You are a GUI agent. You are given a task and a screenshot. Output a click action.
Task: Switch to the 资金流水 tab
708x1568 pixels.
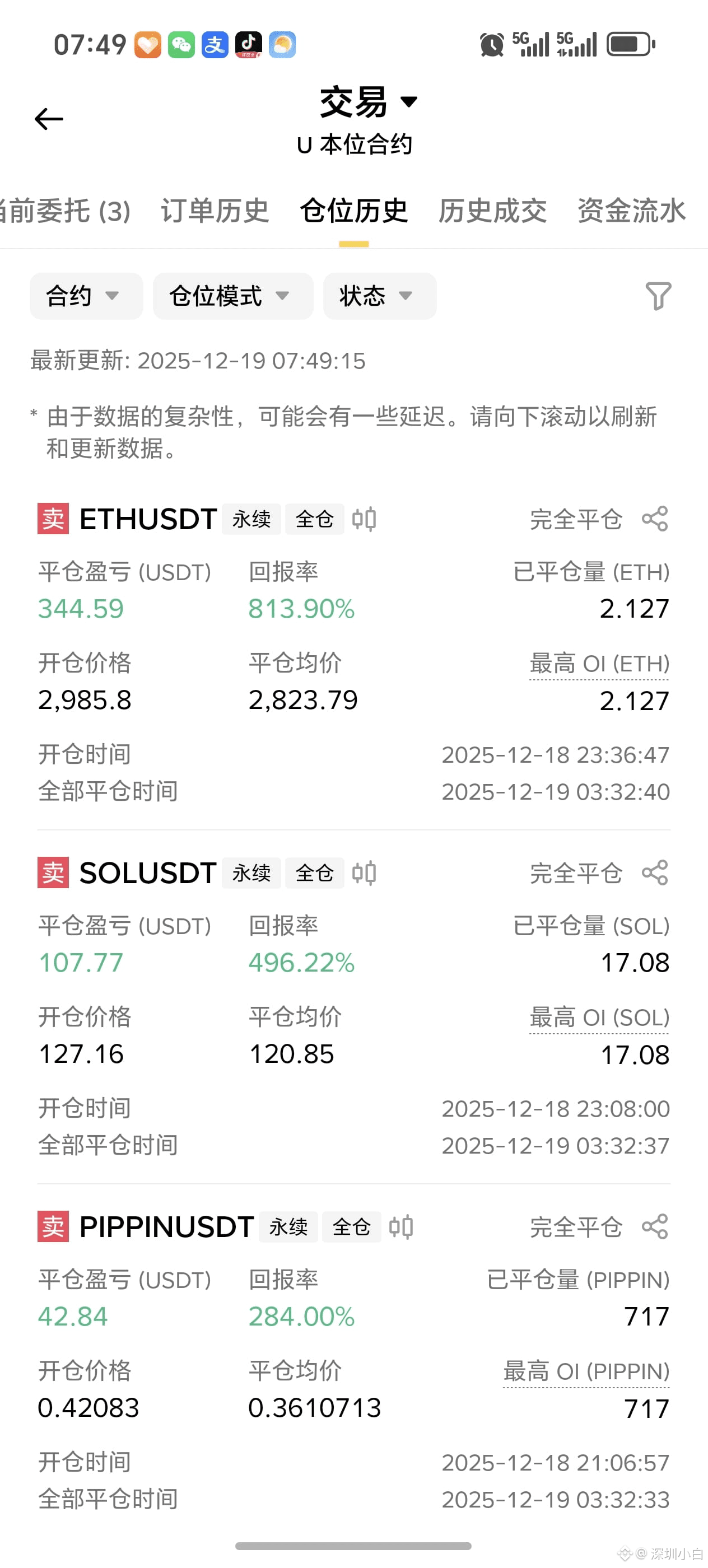[631, 211]
